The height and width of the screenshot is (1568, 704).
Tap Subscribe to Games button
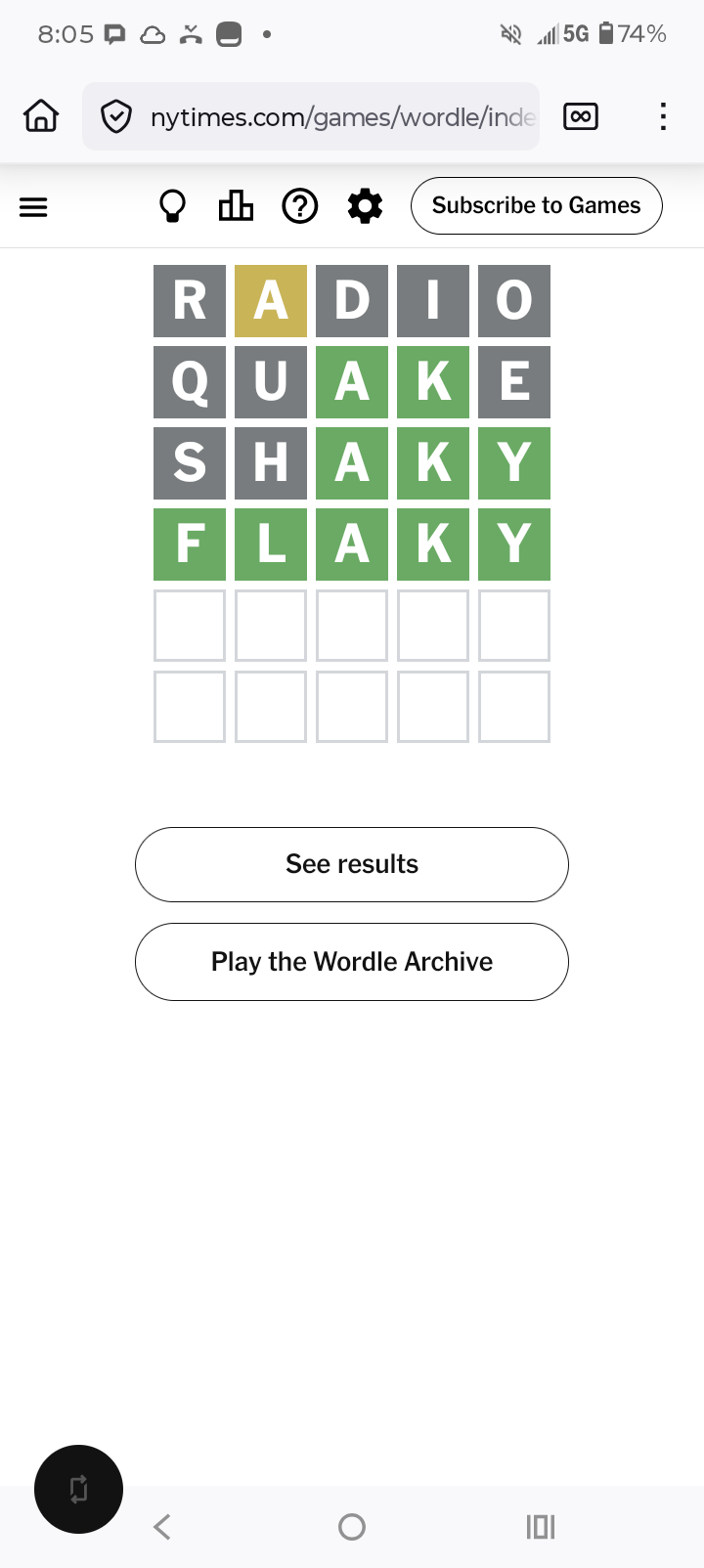pyautogui.click(x=536, y=206)
